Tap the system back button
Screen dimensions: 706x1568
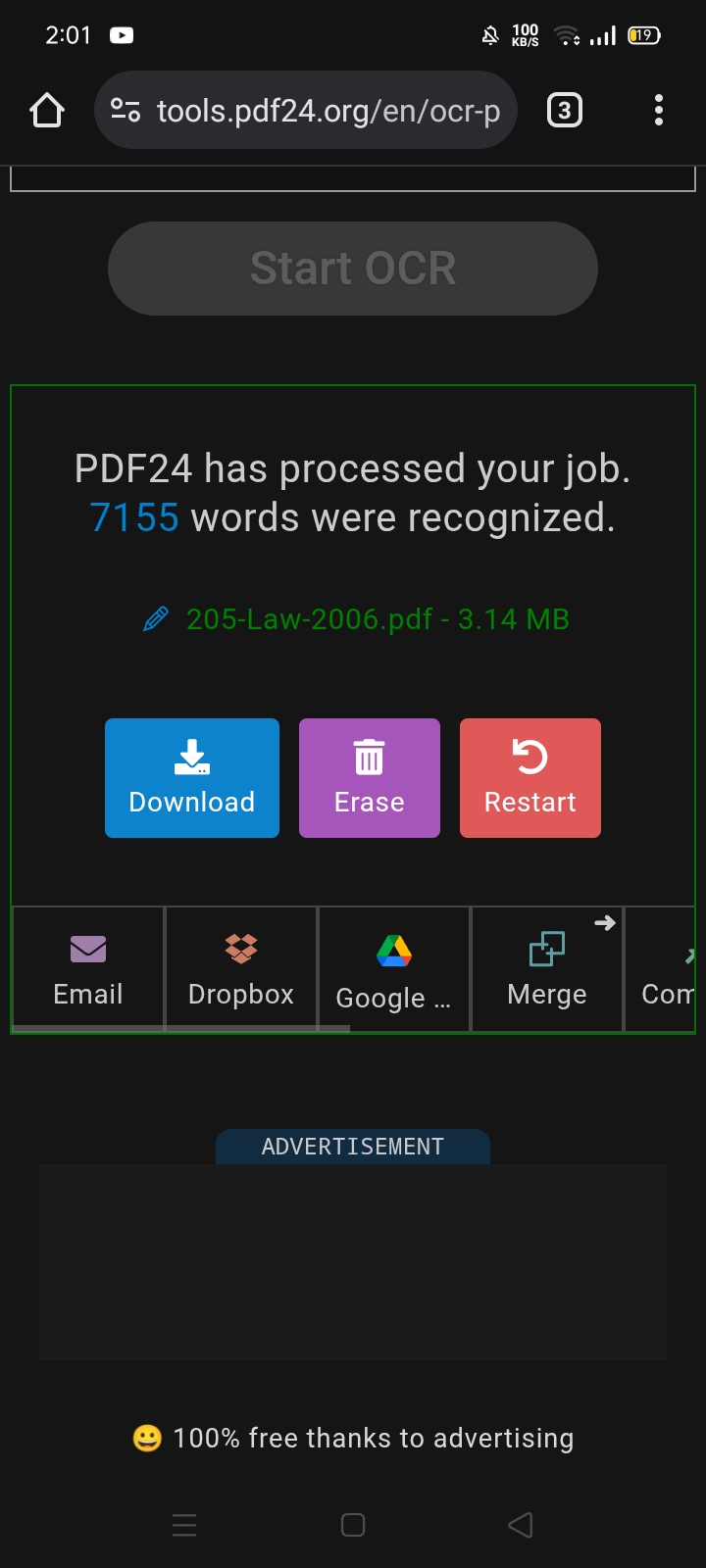[521, 1525]
